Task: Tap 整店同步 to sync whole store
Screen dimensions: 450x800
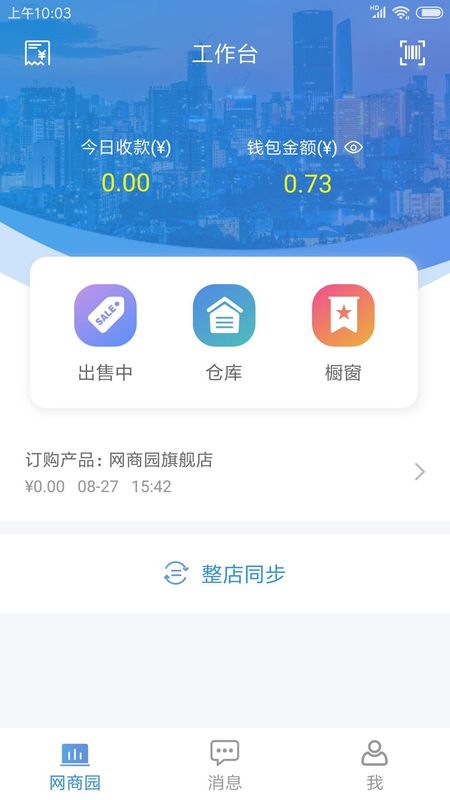Action: [x=225, y=573]
